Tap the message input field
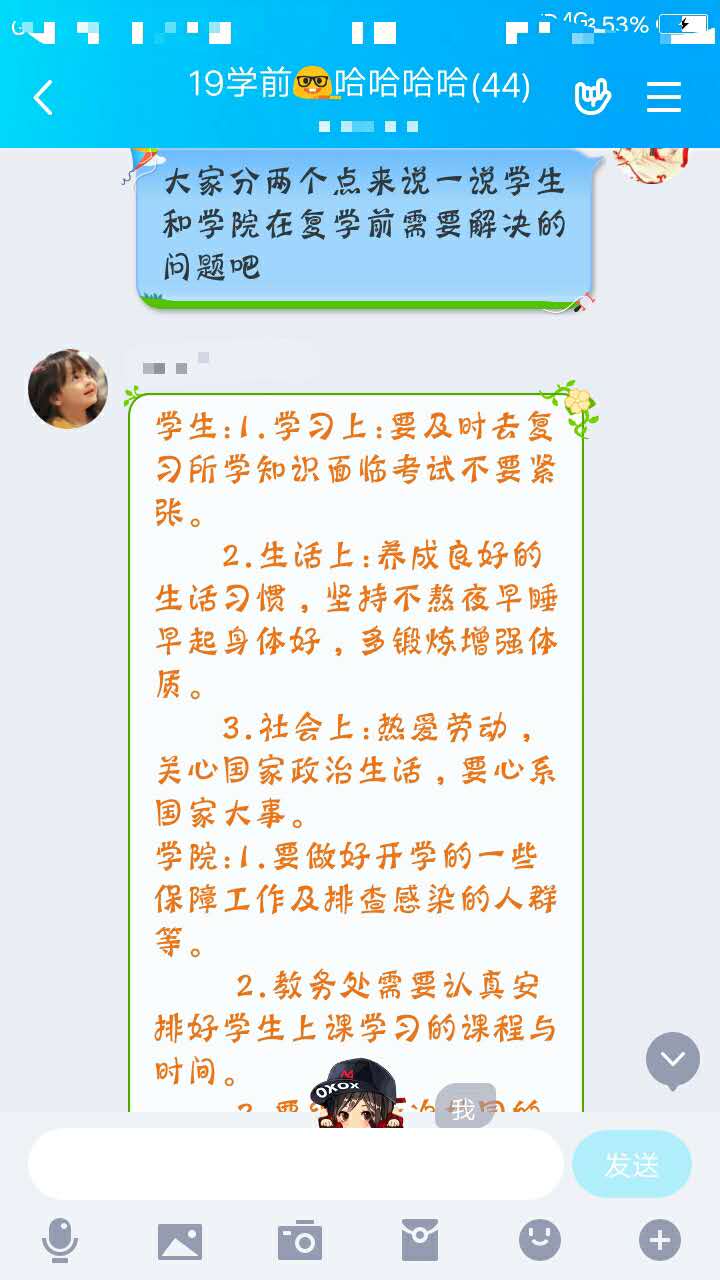Image resolution: width=720 pixels, height=1280 pixels. click(295, 1164)
